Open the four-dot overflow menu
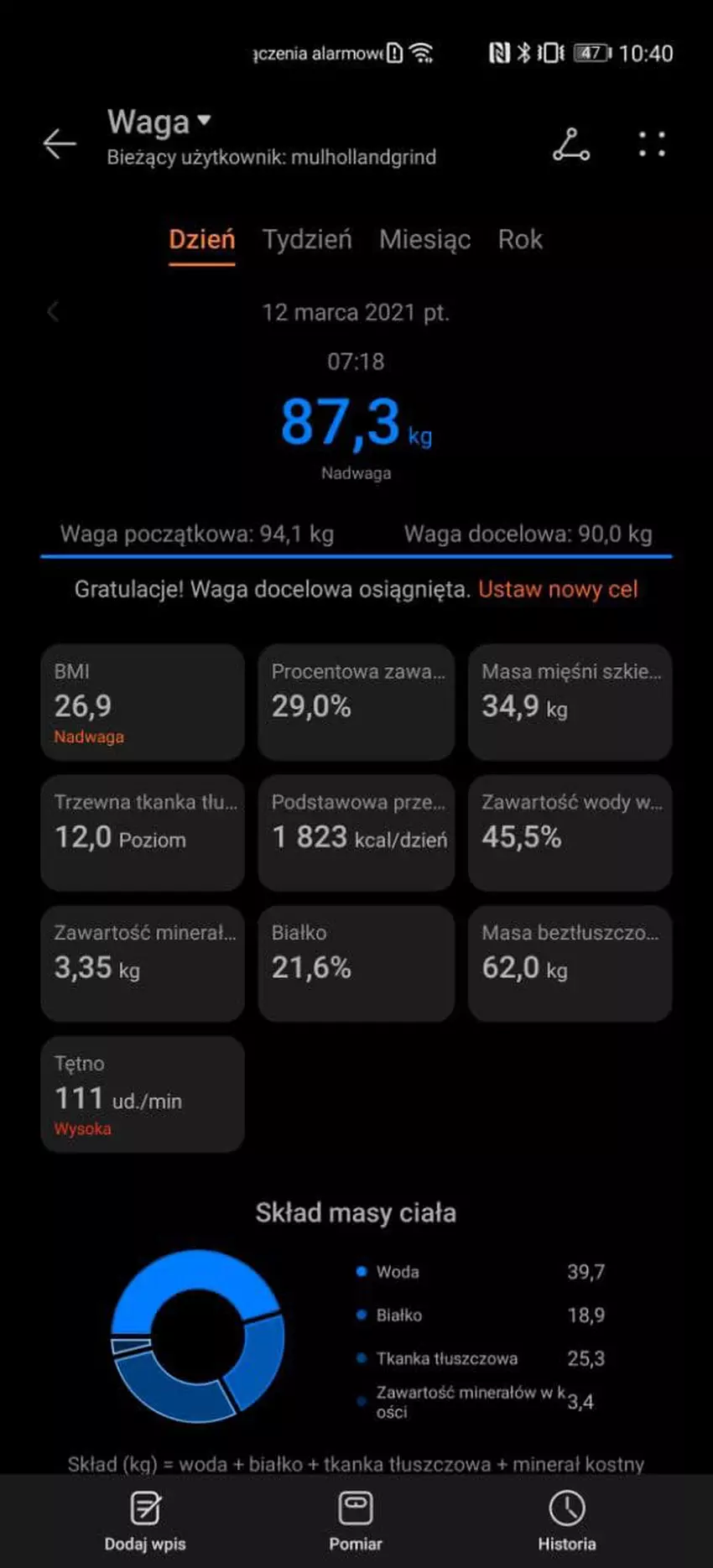This screenshot has width=713, height=1568. (651, 144)
